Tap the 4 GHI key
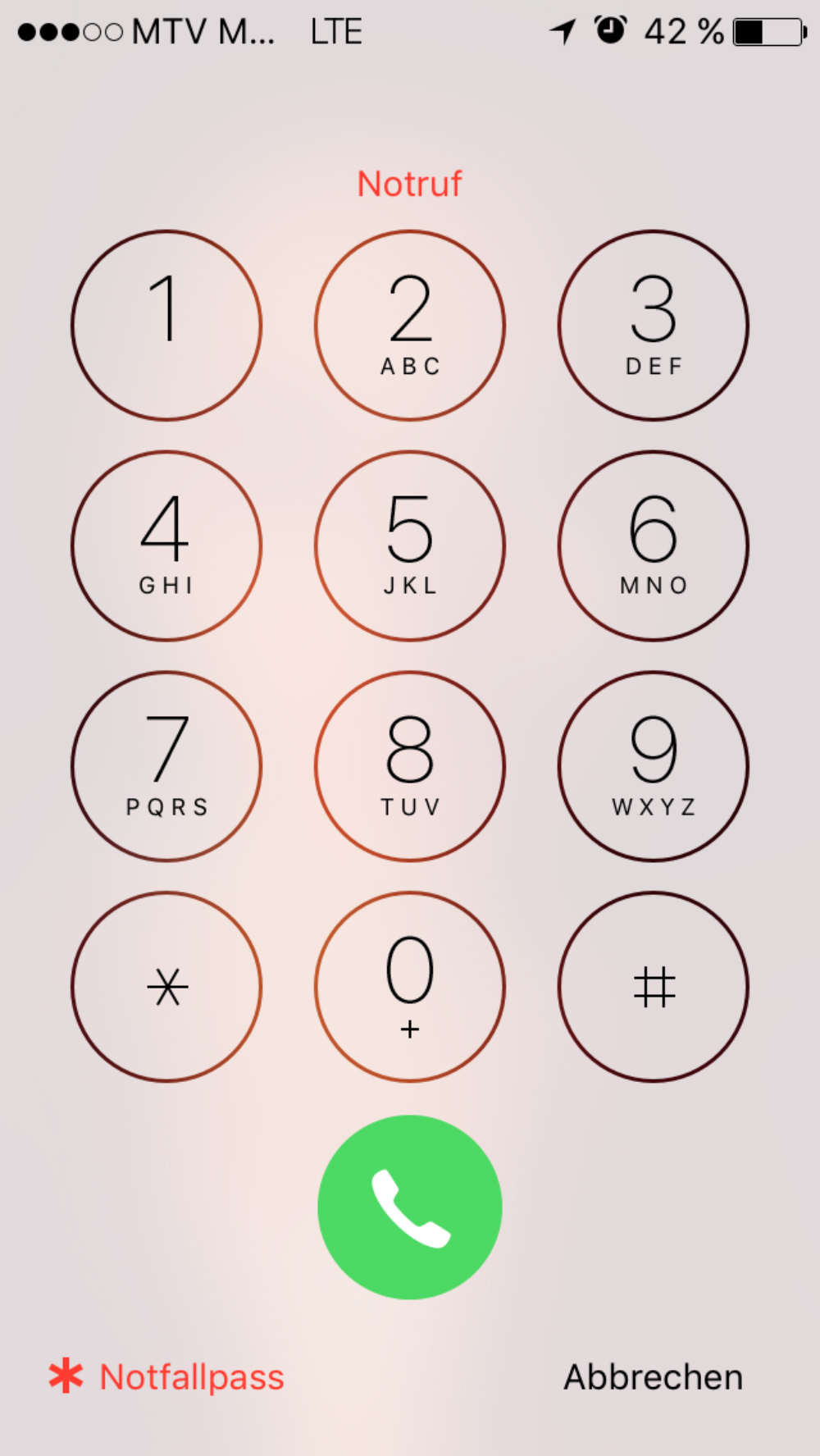The height and width of the screenshot is (1456, 820). [x=166, y=545]
